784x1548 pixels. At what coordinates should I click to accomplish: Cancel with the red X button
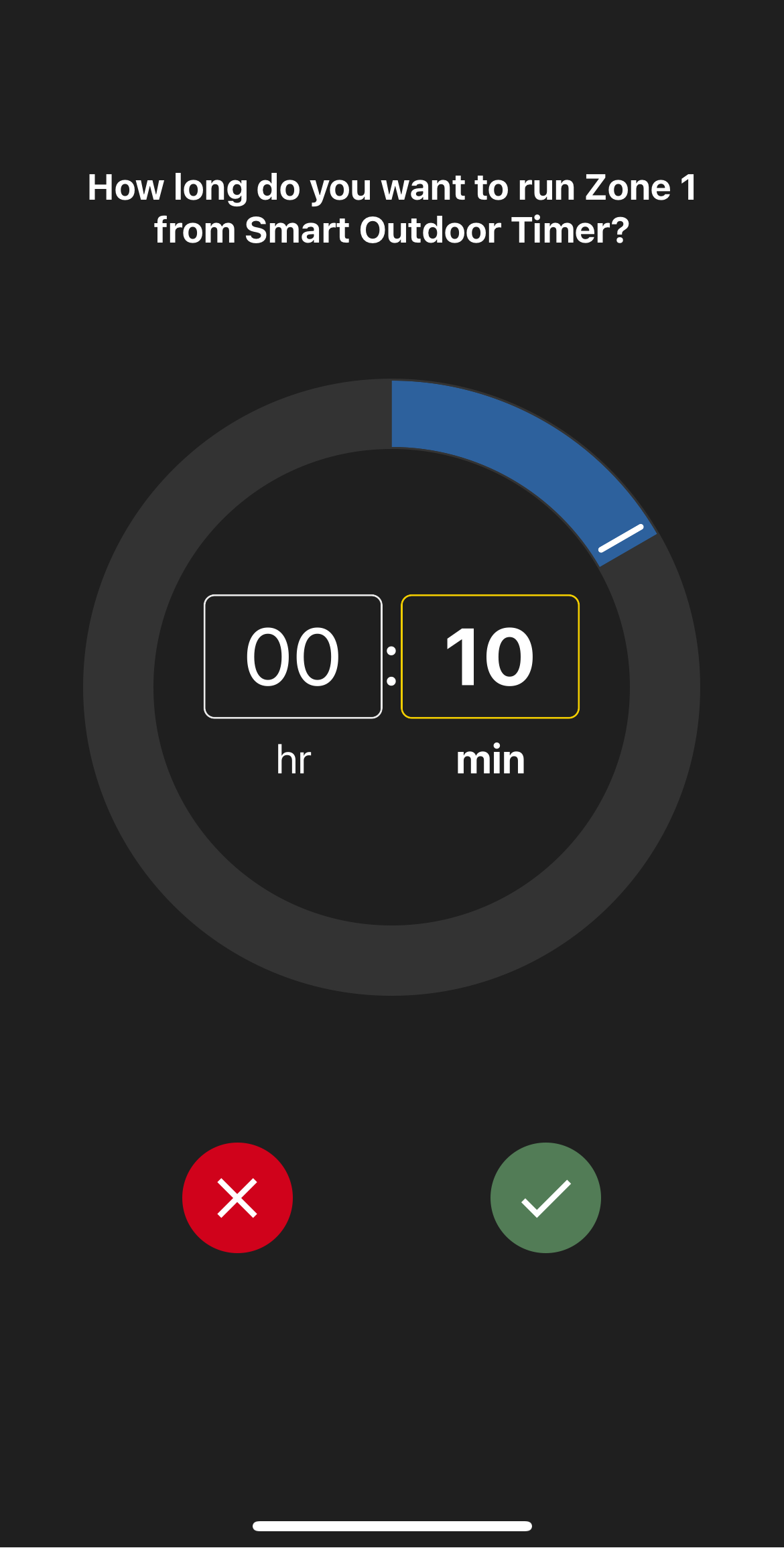pos(237,1198)
